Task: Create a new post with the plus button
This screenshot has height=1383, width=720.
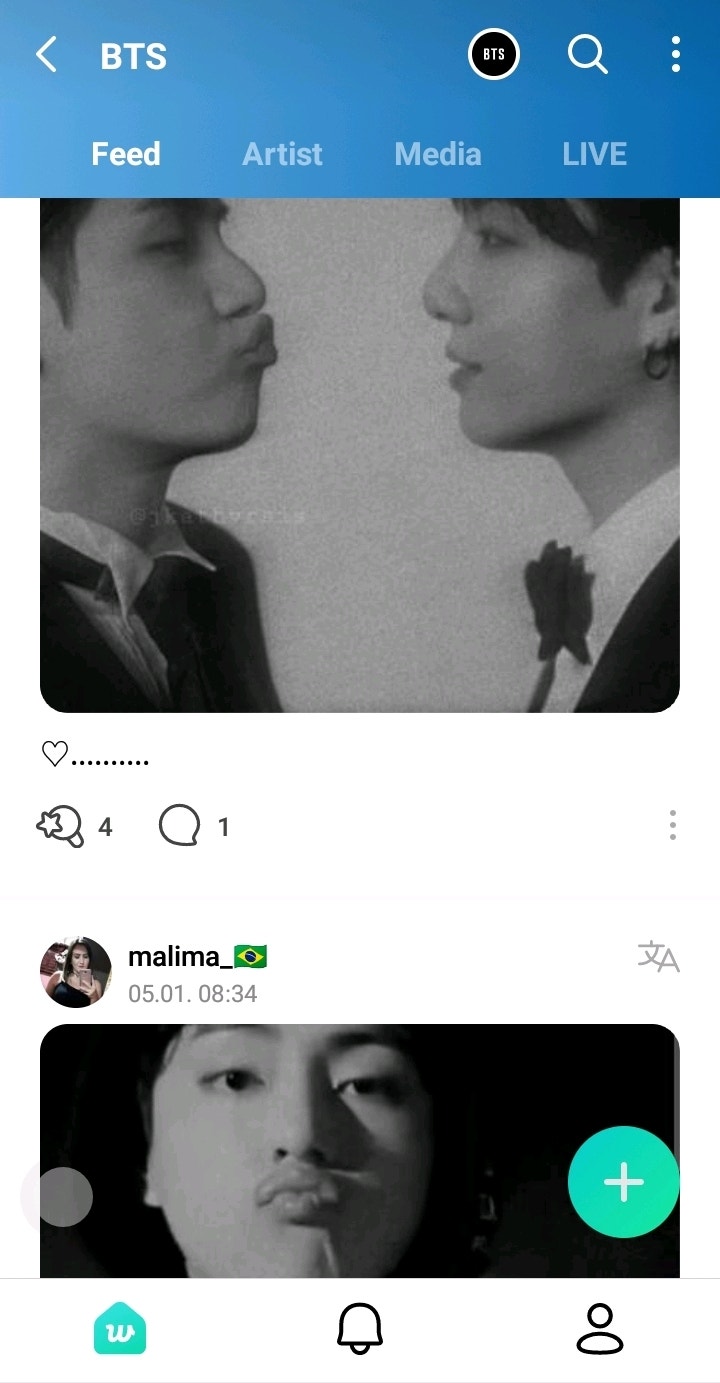Action: point(623,1181)
